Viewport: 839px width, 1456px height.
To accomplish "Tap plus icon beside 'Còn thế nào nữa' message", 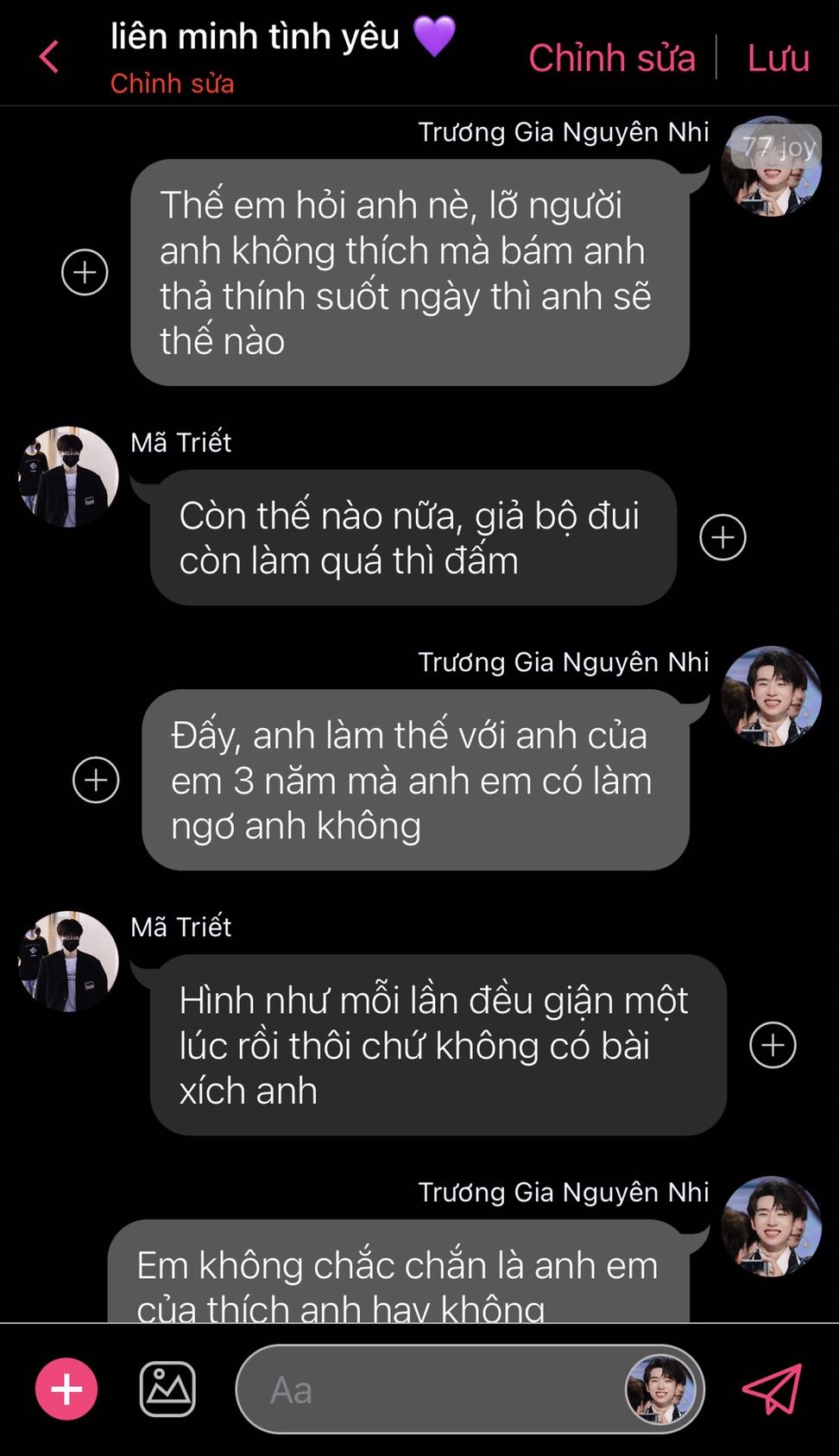I will pyautogui.click(x=722, y=537).
